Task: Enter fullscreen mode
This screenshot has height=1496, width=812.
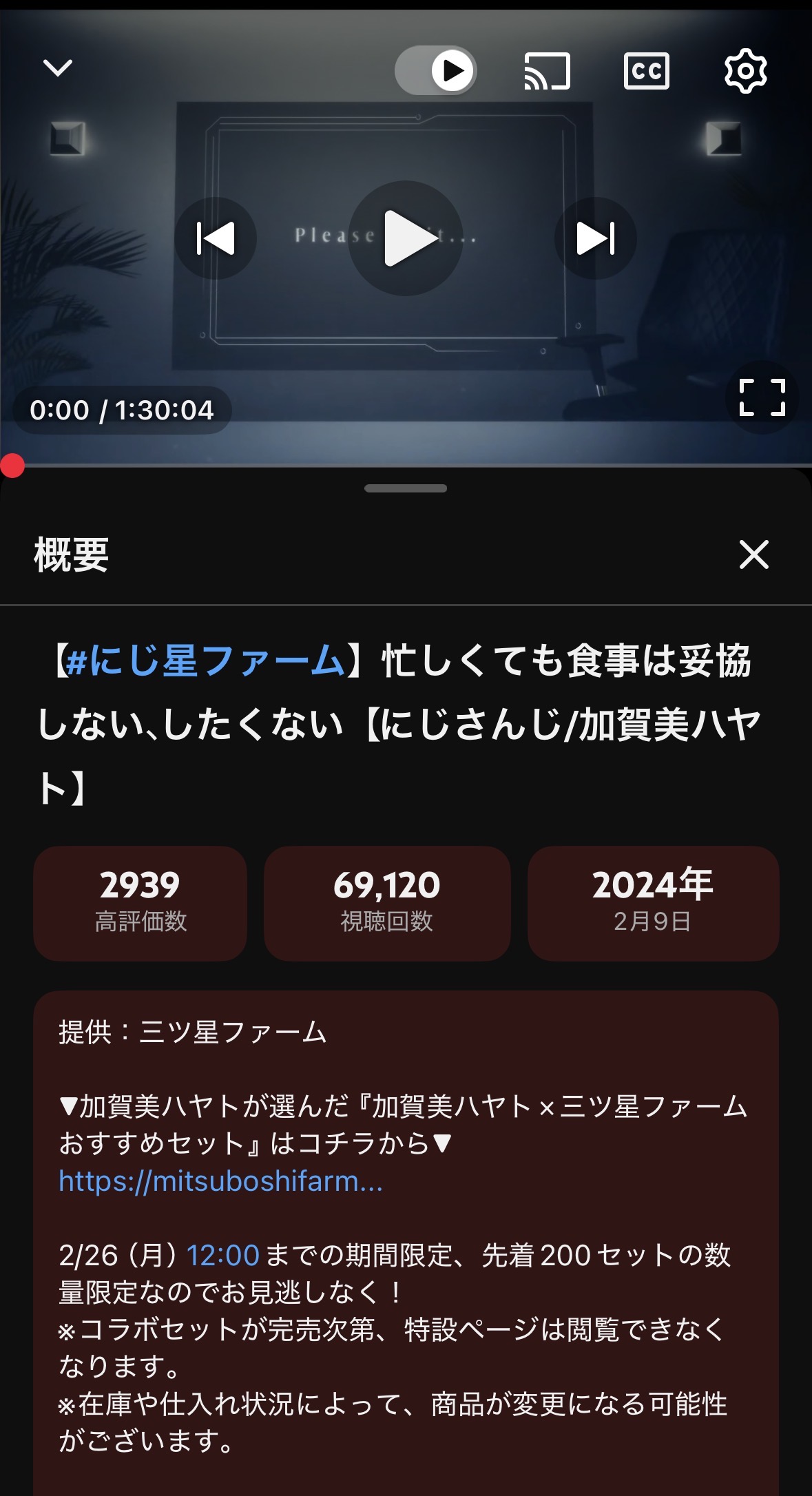Action: (762, 397)
